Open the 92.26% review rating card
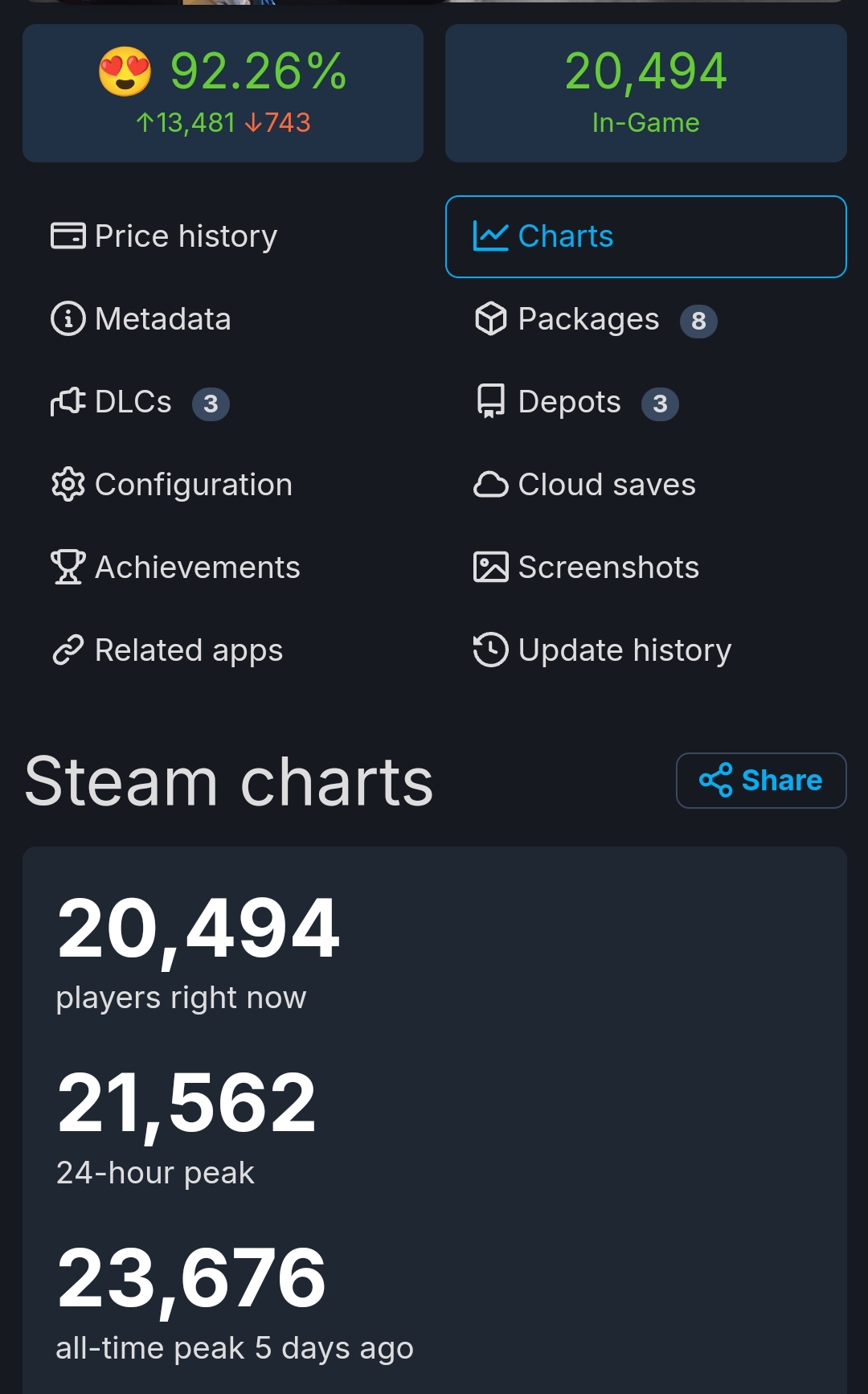Image resolution: width=868 pixels, height=1394 pixels. click(x=223, y=93)
